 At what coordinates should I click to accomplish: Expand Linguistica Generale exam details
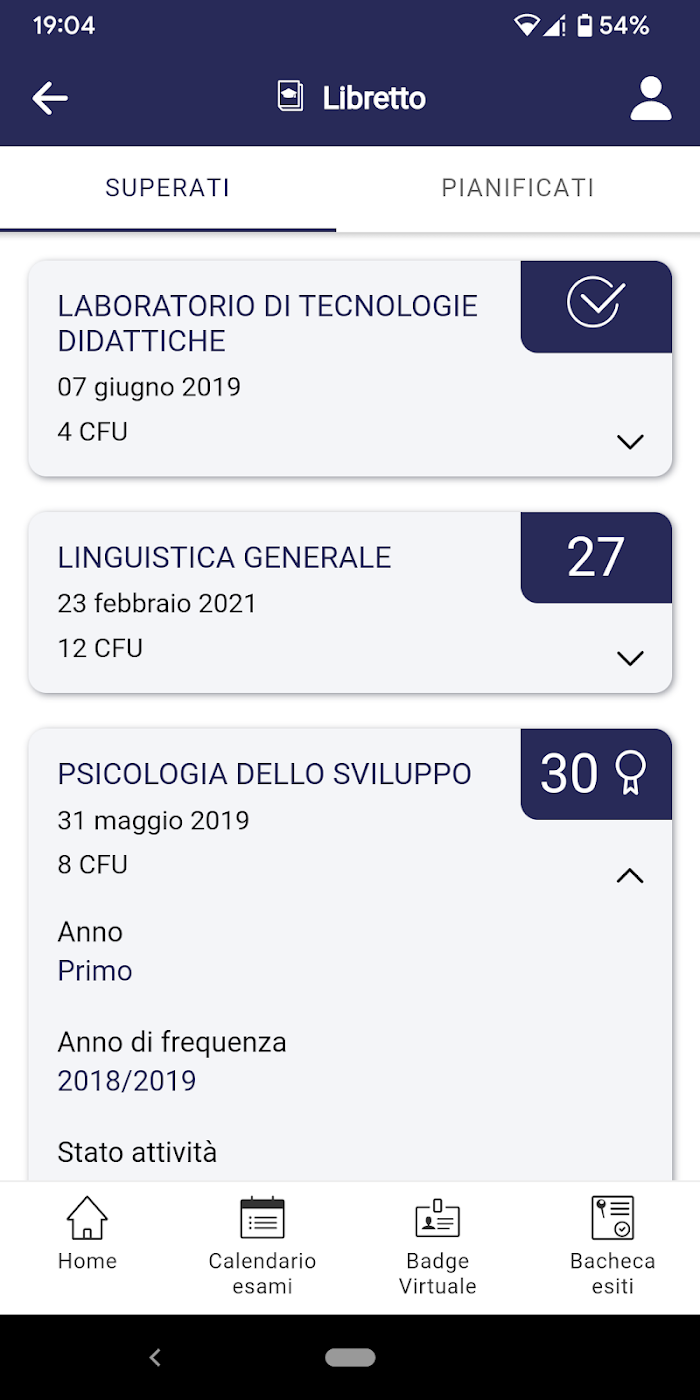click(630, 658)
